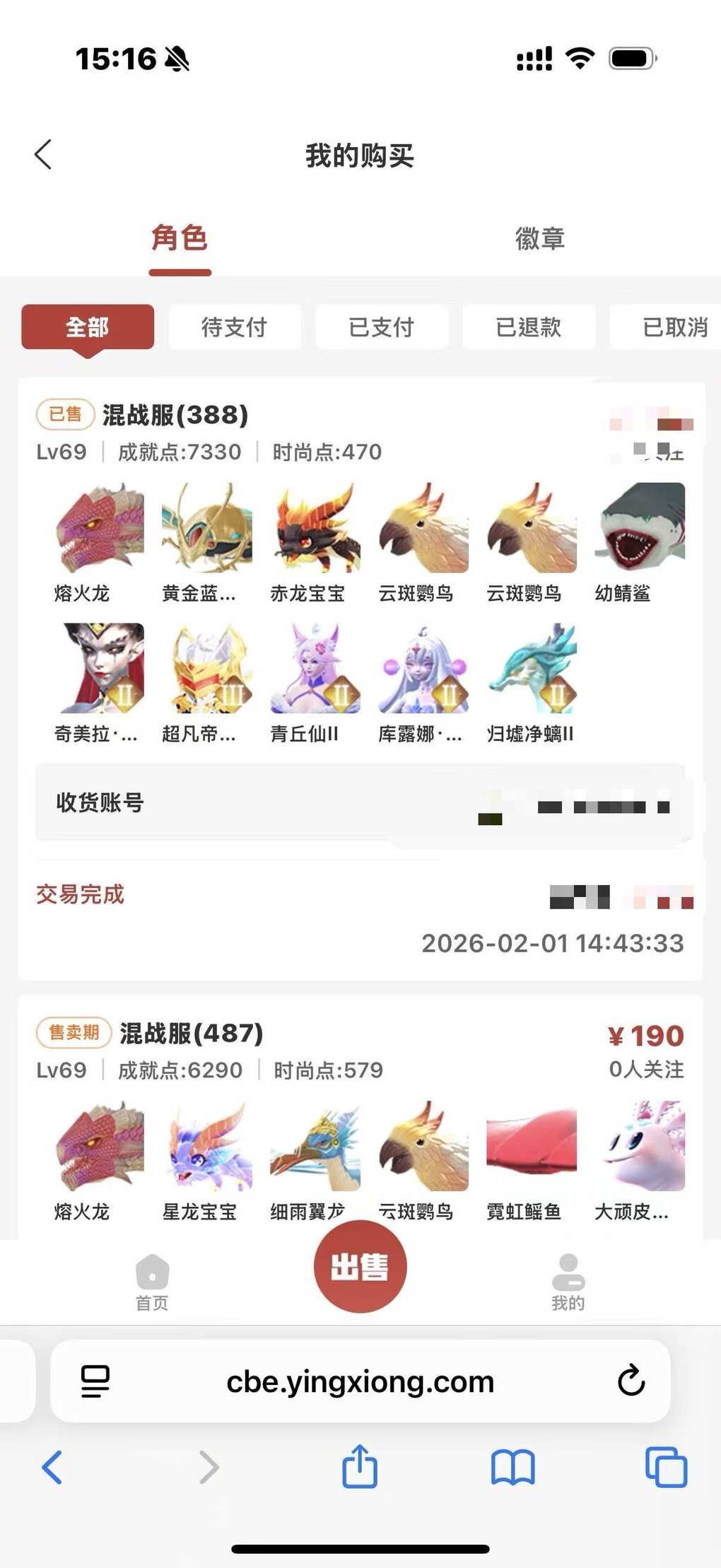Open the 我的 tab
Image resolution: width=721 pixels, height=1568 pixels.
[x=568, y=1281]
